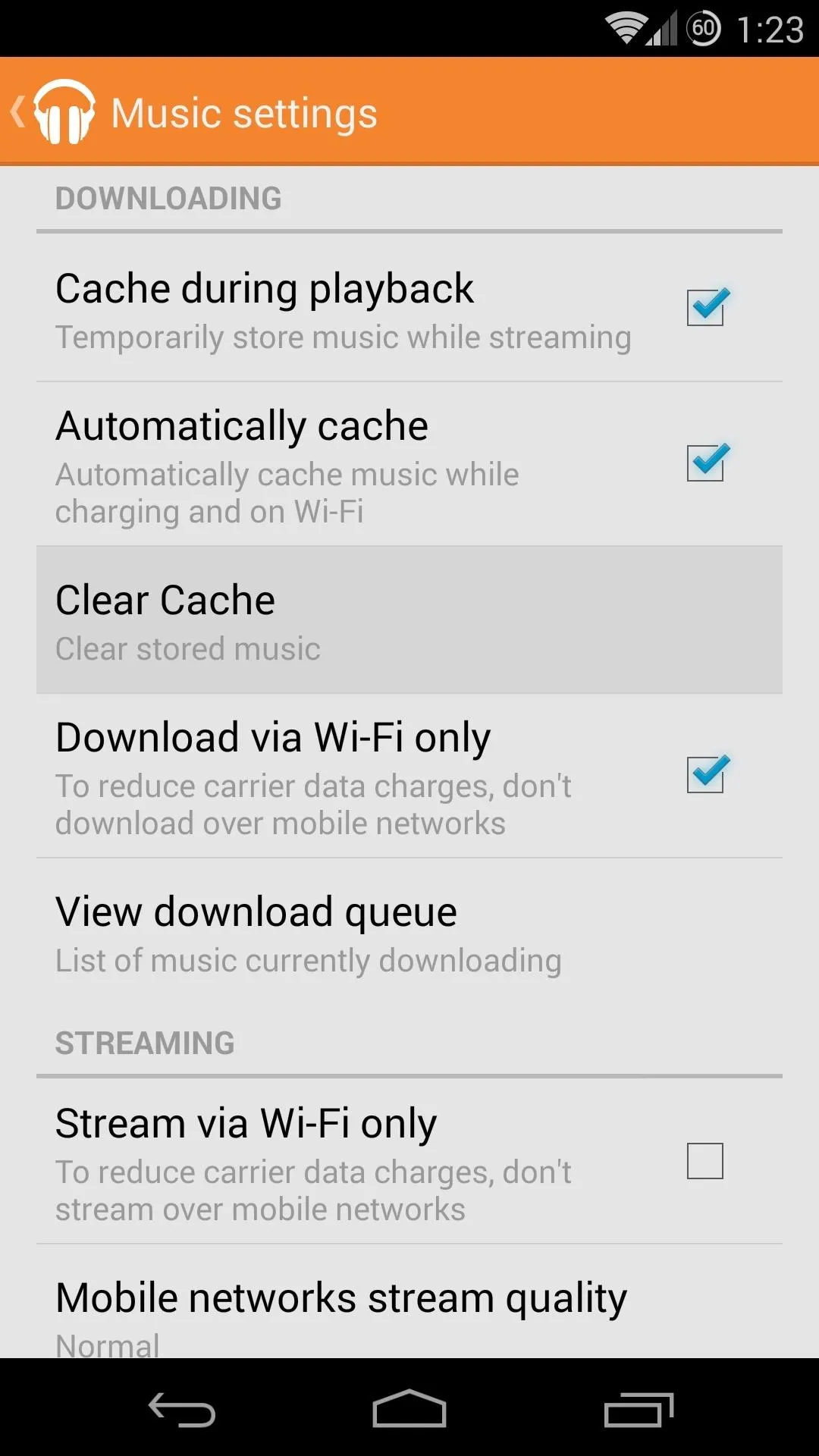Disable the Automatically cache checkbox
The height and width of the screenshot is (1456, 819).
[x=706, y=463]
